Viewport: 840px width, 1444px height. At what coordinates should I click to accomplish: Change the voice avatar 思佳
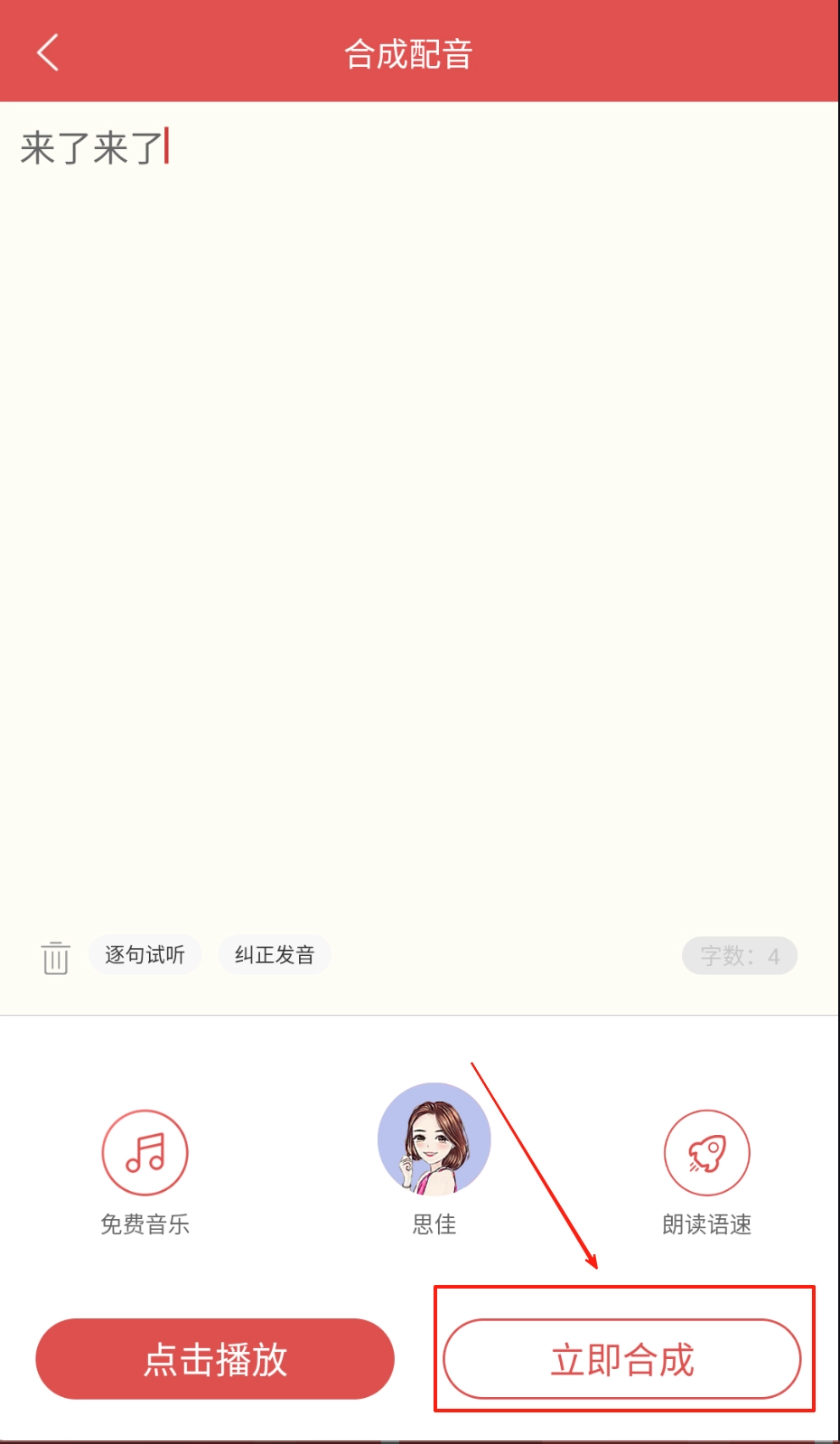click(x=434, y=1140)
